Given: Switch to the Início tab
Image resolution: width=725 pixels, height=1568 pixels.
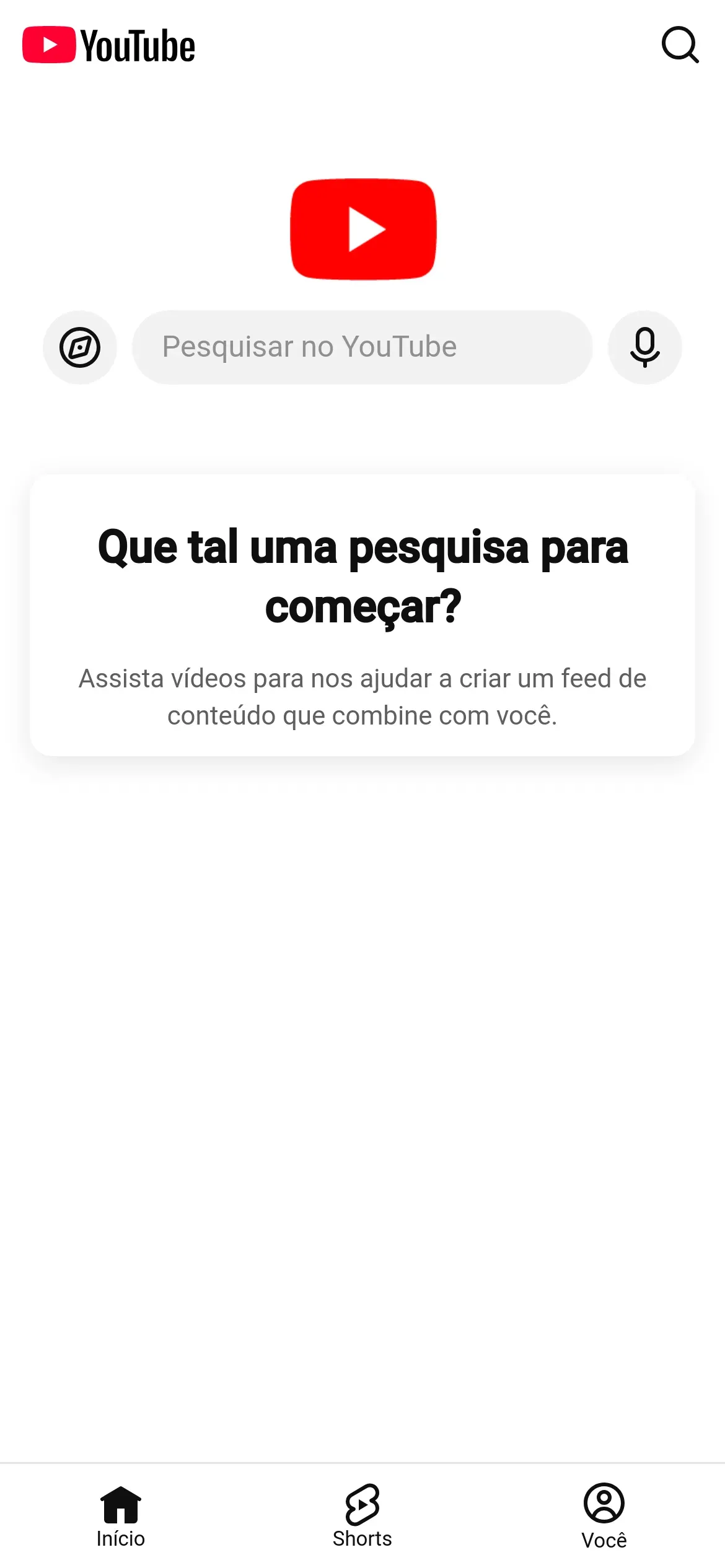Looking at the screenshot, I should (121, 1516).
